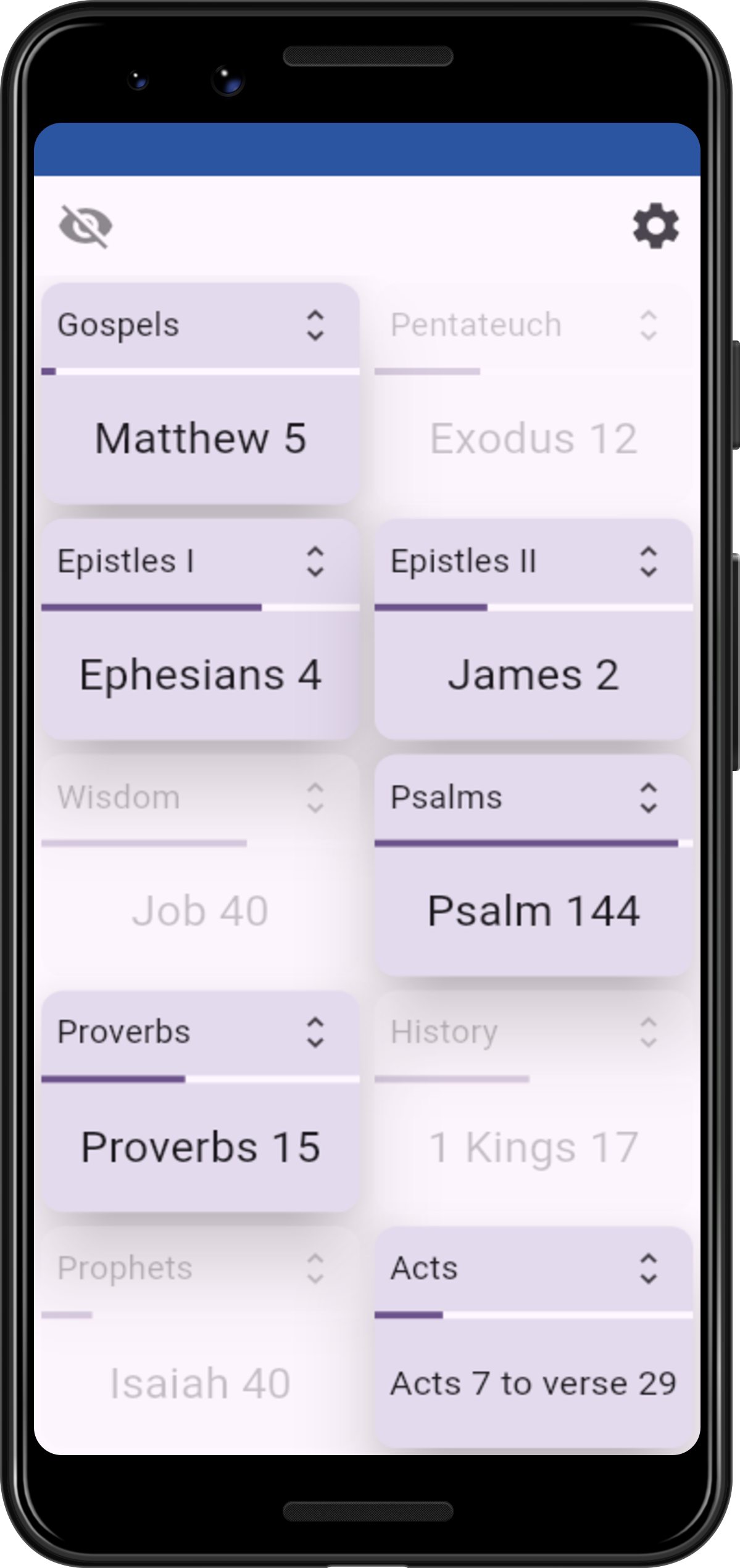Viewport: 740px width, 1568px height.
Task: Tap the Exodus 12 reading card
Action: click(533, 439)
